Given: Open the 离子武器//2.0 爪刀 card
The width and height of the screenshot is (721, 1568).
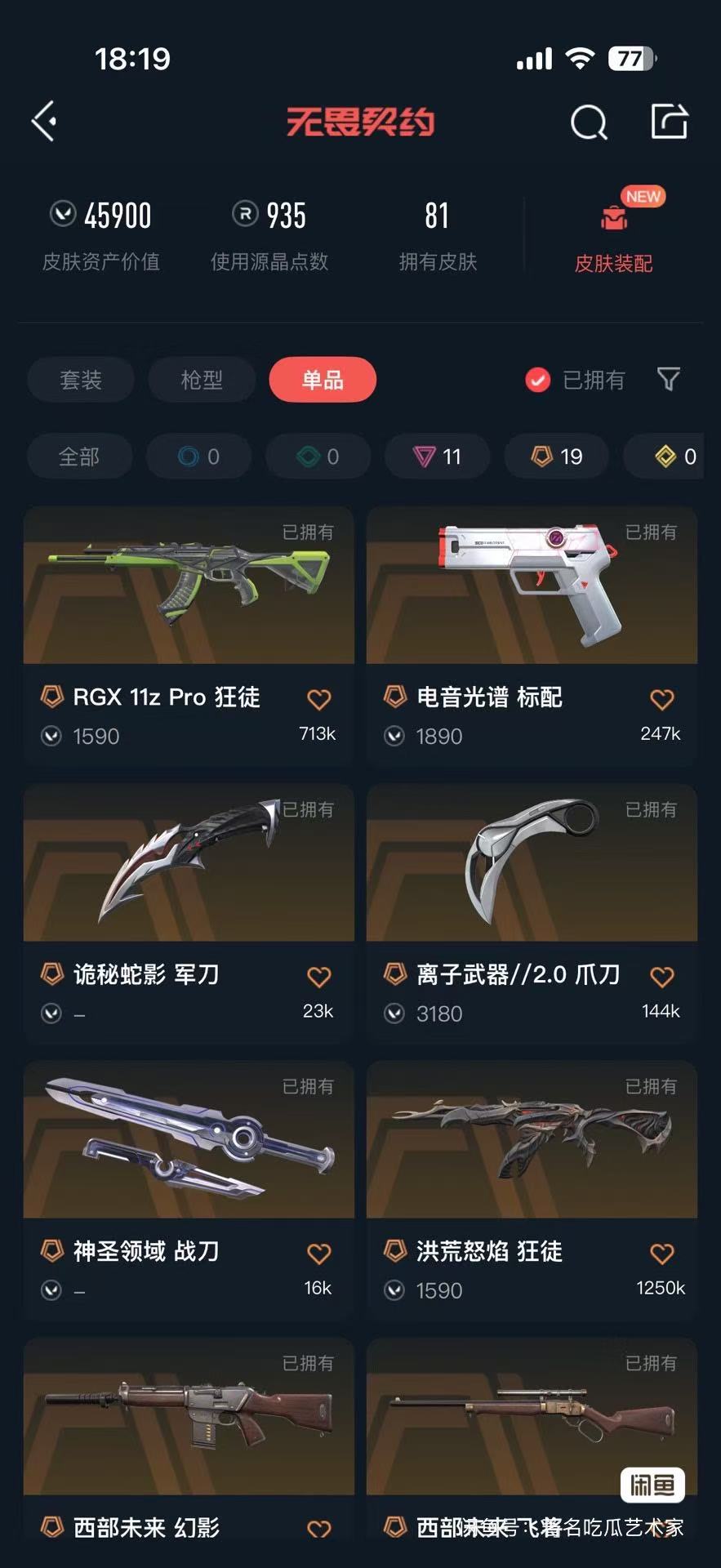Looking at the screenshot, I should tap(532, 913).
